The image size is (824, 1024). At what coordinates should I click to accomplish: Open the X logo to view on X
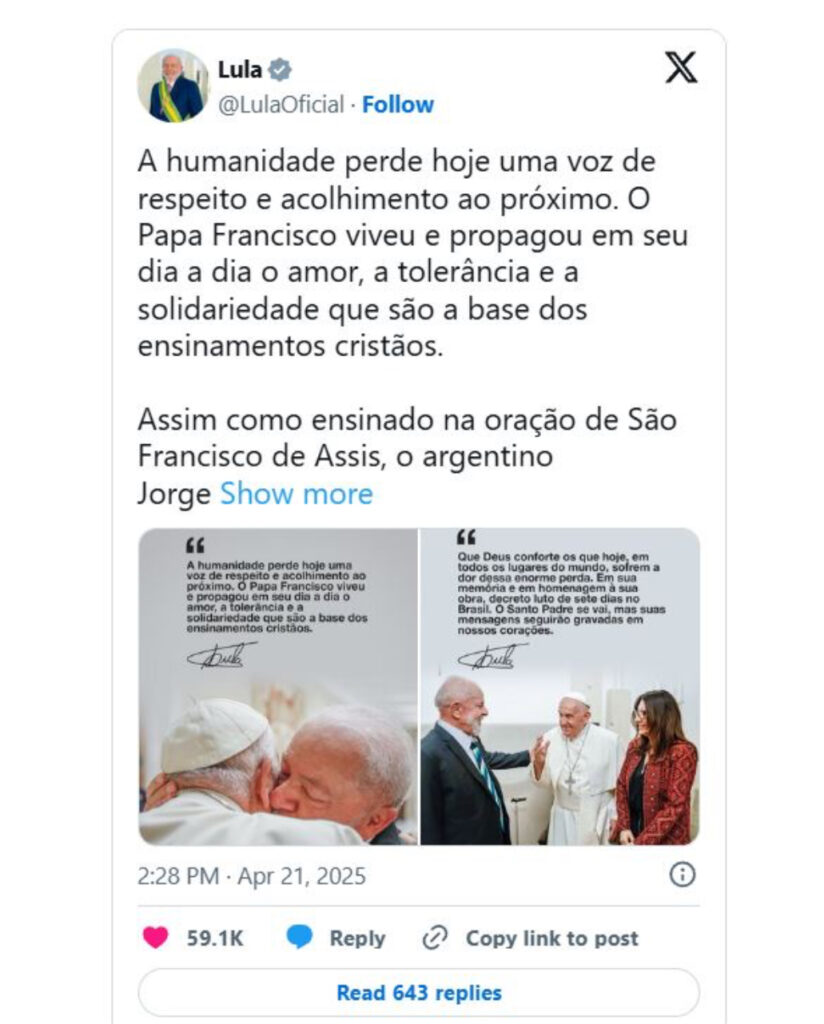point(681,67)
